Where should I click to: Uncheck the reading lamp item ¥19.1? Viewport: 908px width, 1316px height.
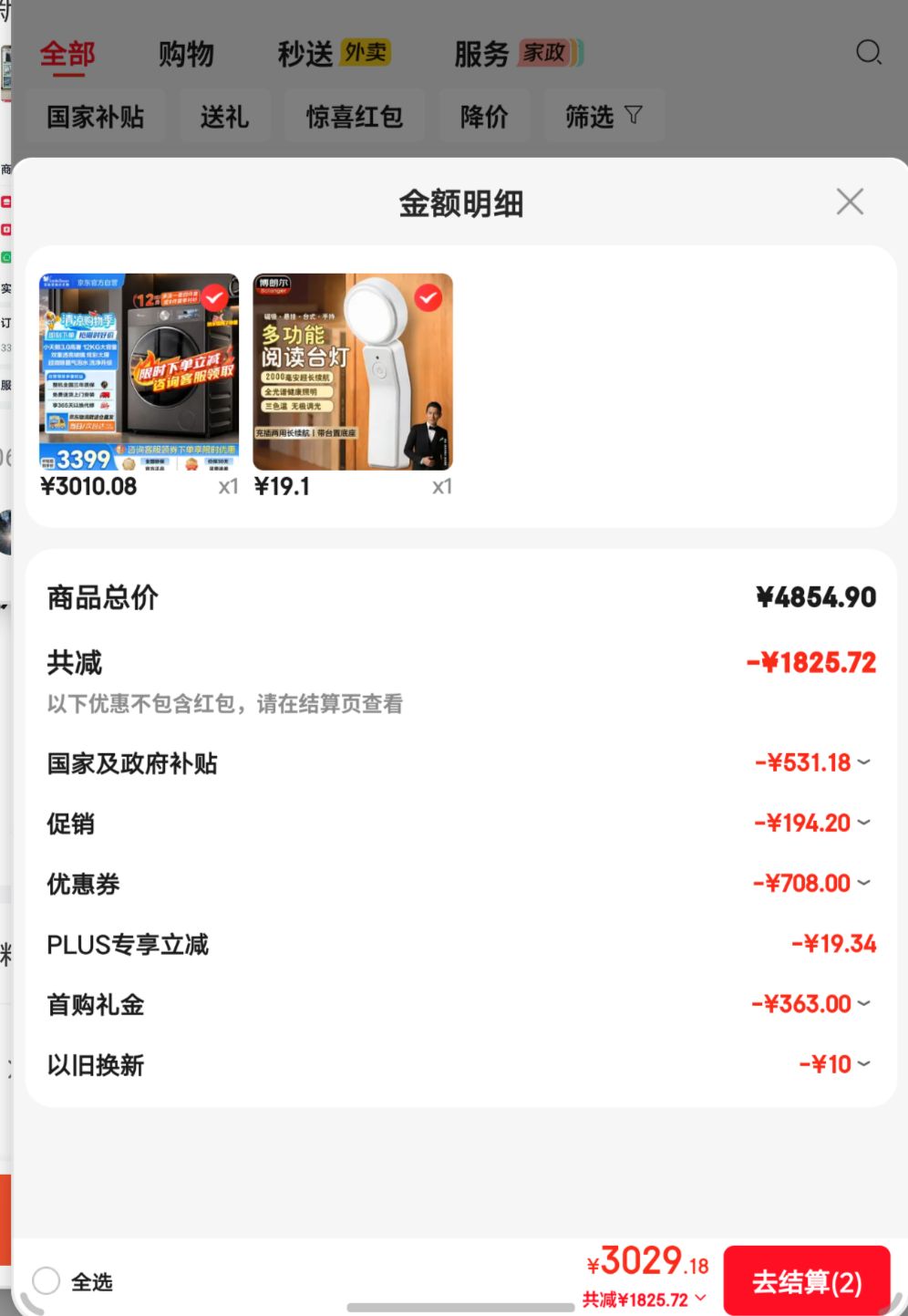(428, 297)
